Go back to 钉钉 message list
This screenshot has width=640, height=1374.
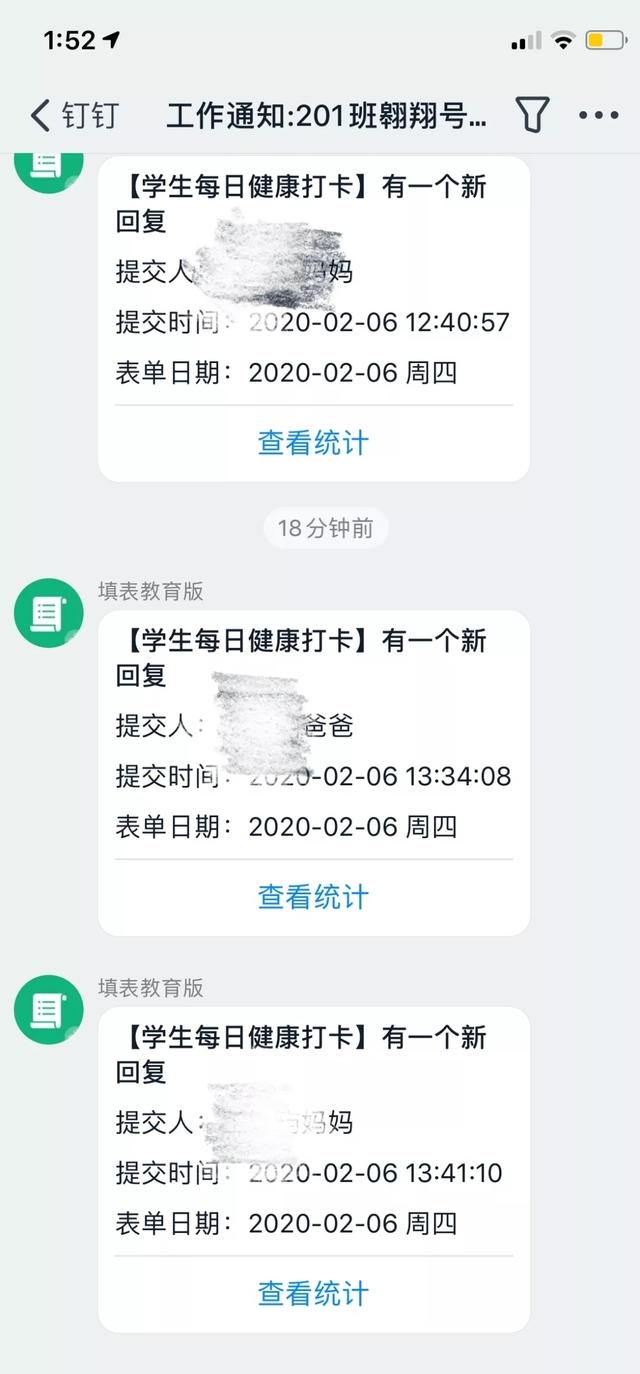pyautogui.click(x=74, y=116)
